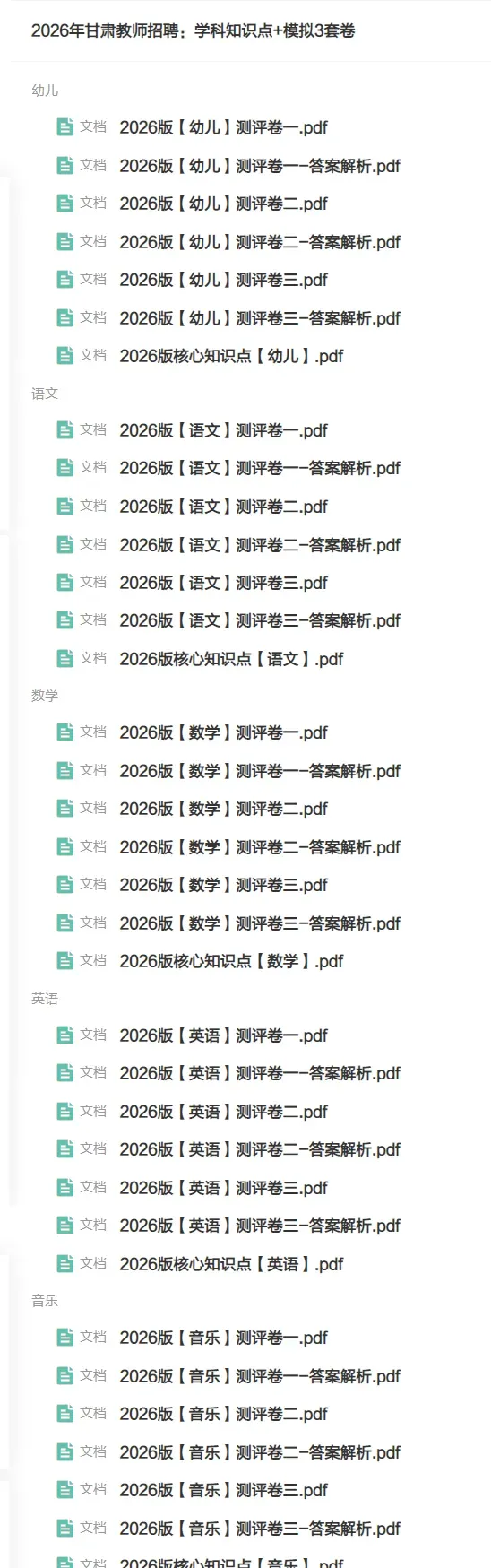Open 2026版【音乐】测评卷三-答案解析.pdf

point(260,1529)
